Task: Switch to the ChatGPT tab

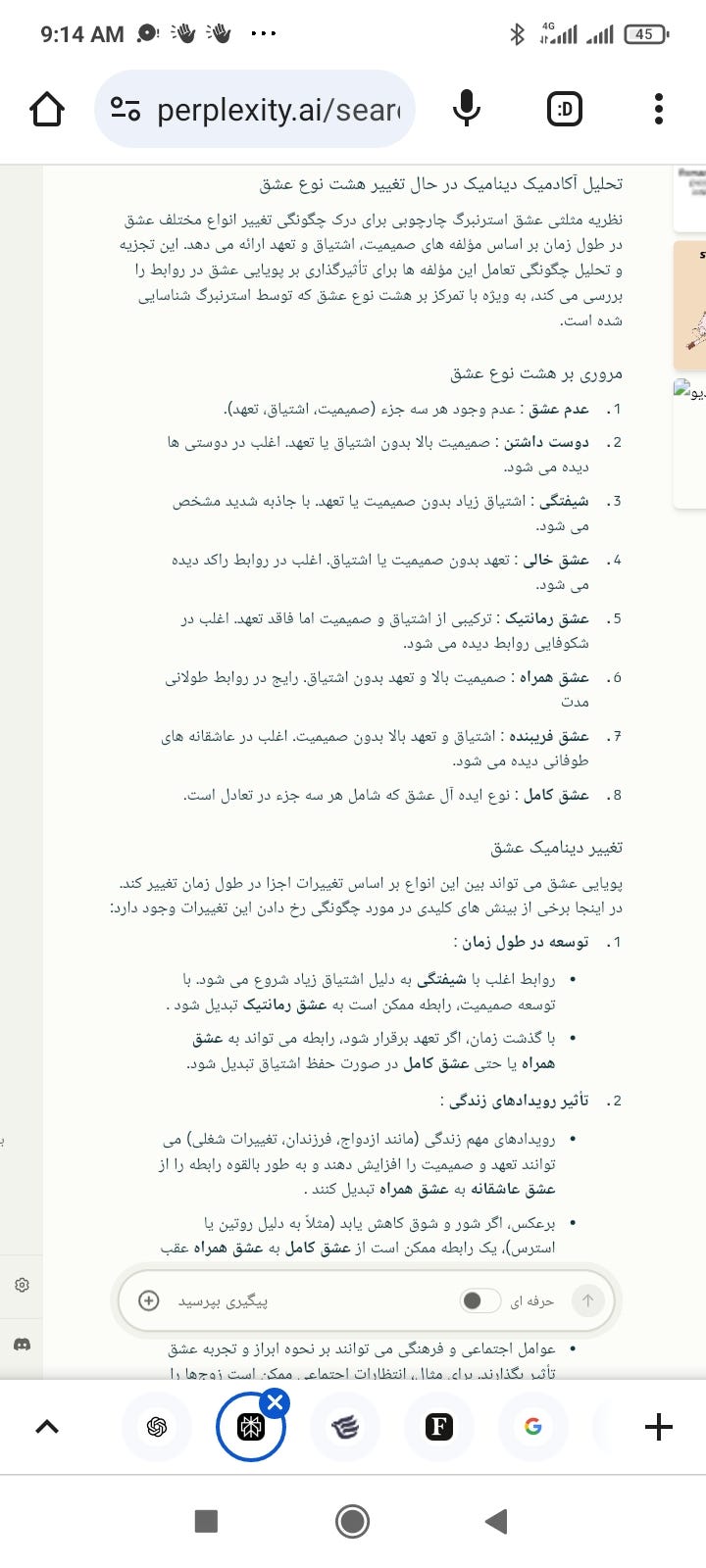Action: point(156,1427)
